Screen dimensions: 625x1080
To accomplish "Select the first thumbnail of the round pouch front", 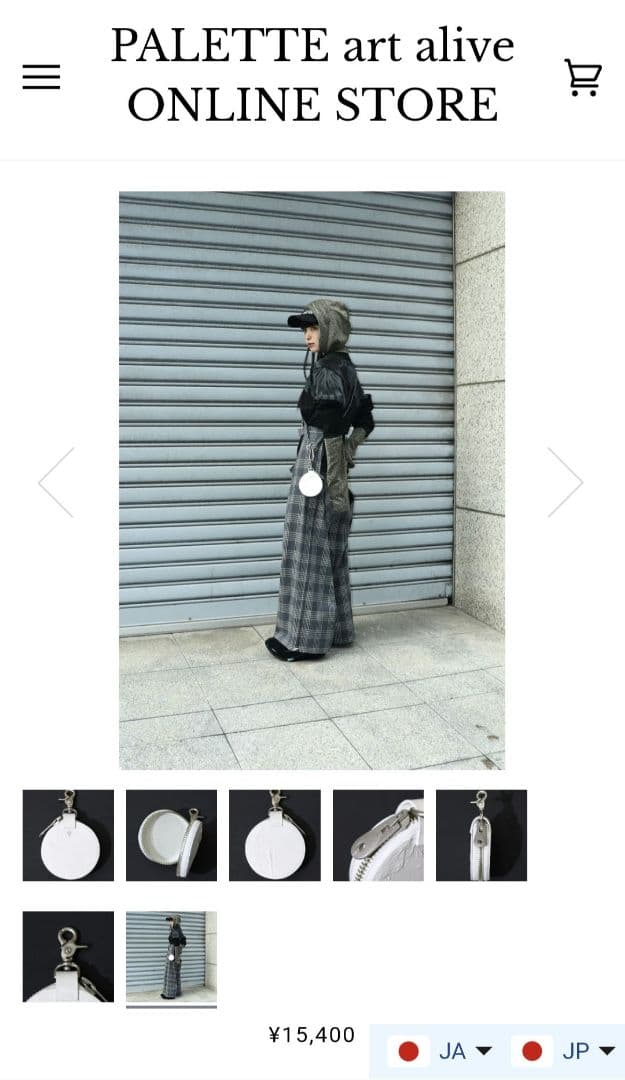I will tap(68, 835).
